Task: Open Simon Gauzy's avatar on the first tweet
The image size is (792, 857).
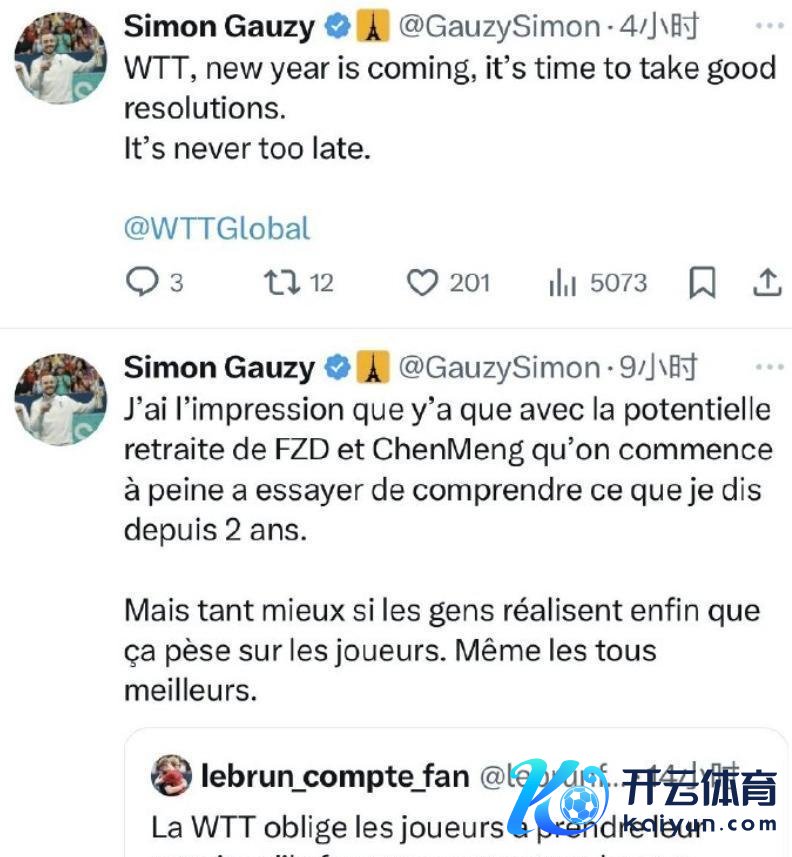Action: [x=60, y=59]
